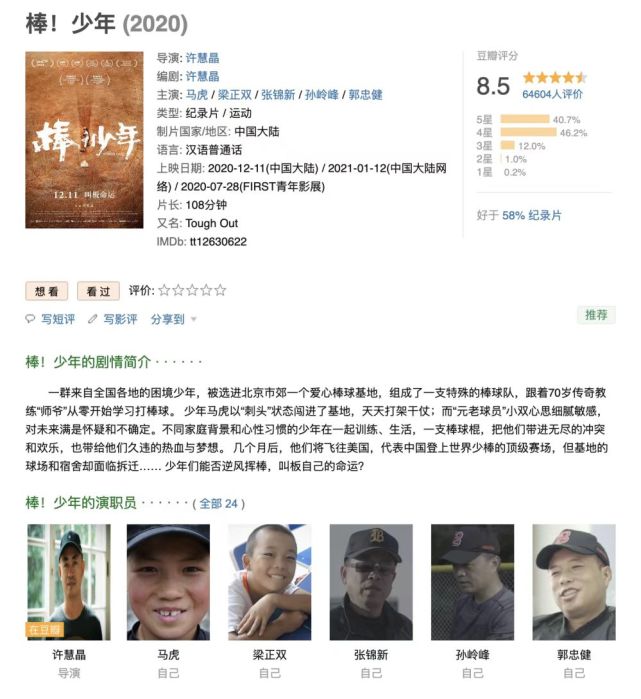Tap the 推荐 recommend button

[x=596, y=315]
